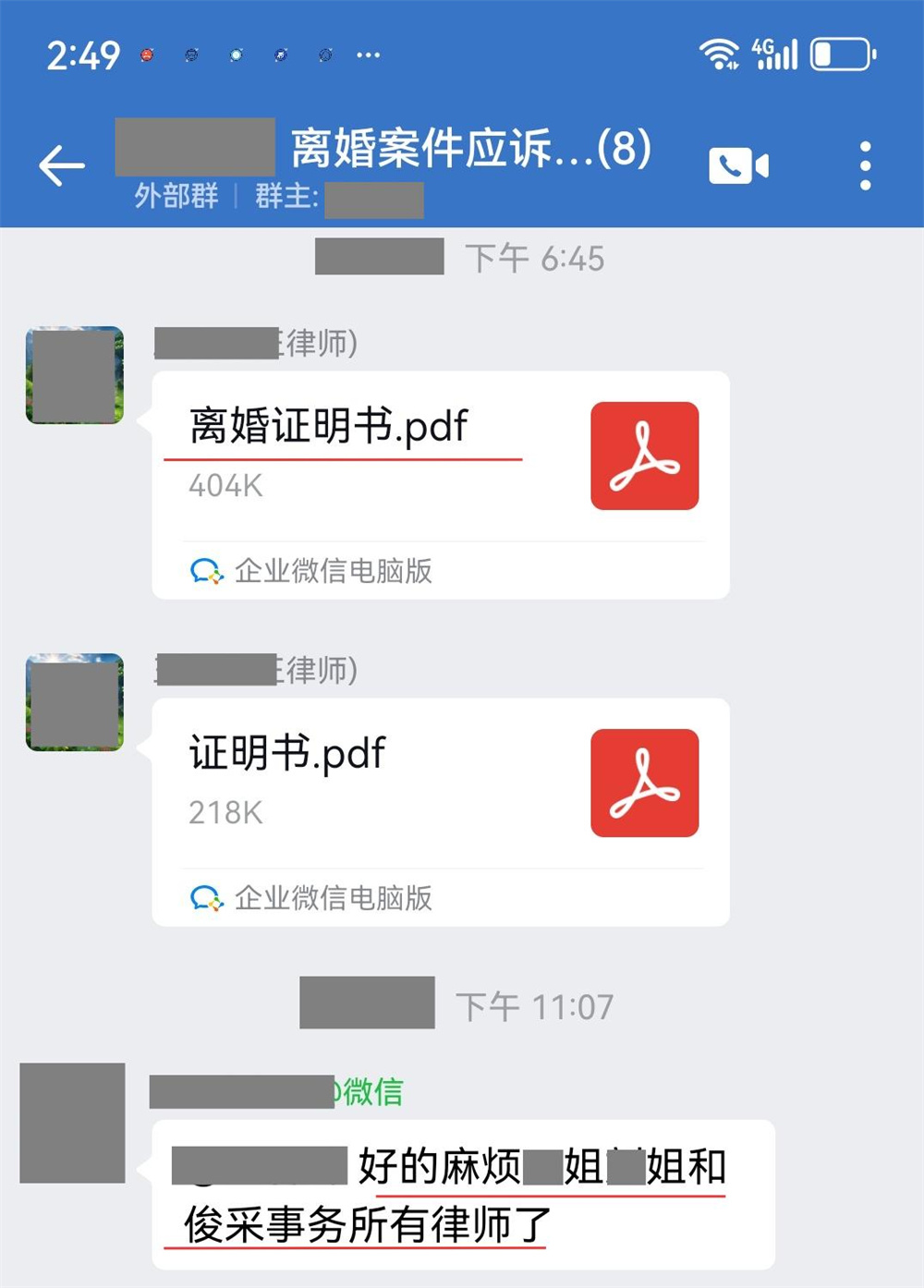Open the group title 离婚案件应诉
The width and height of the screenshot is (924, 1288).
pyautogui.click(x=470, y=149)
